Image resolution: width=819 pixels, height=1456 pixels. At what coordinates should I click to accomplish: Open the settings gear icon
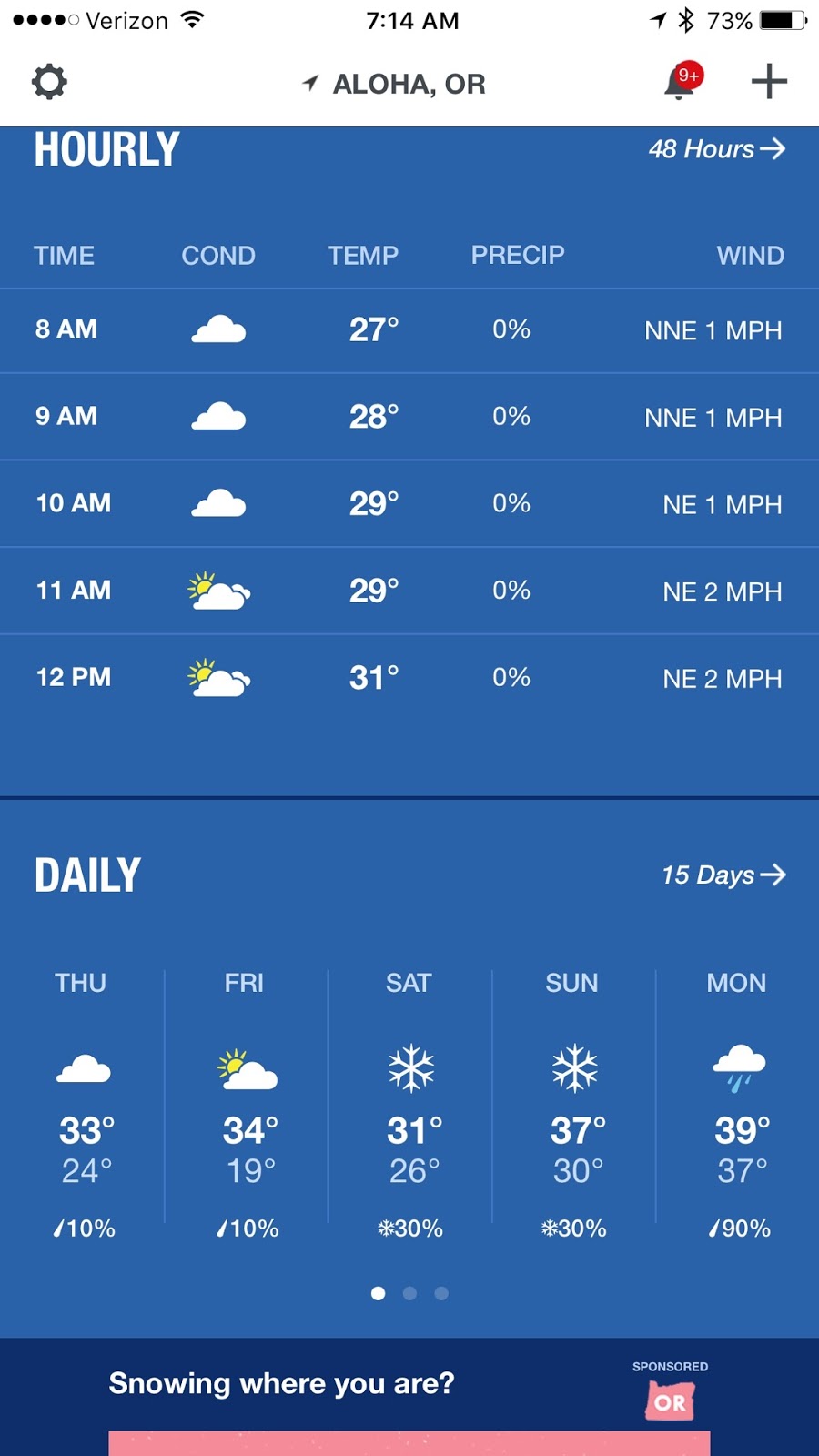pyautogui.click(x=49, y=82)
